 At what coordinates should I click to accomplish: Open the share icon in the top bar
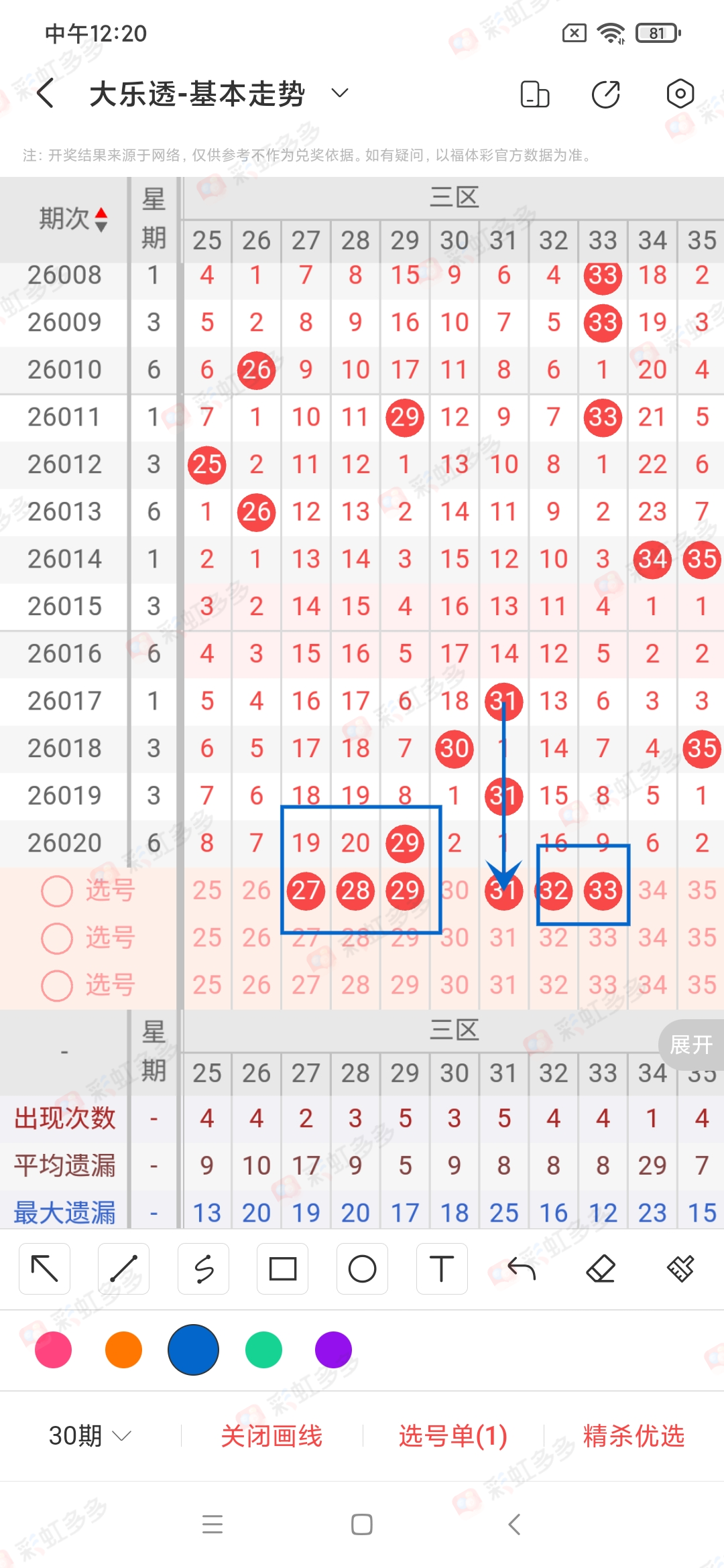tap(605, 94)
